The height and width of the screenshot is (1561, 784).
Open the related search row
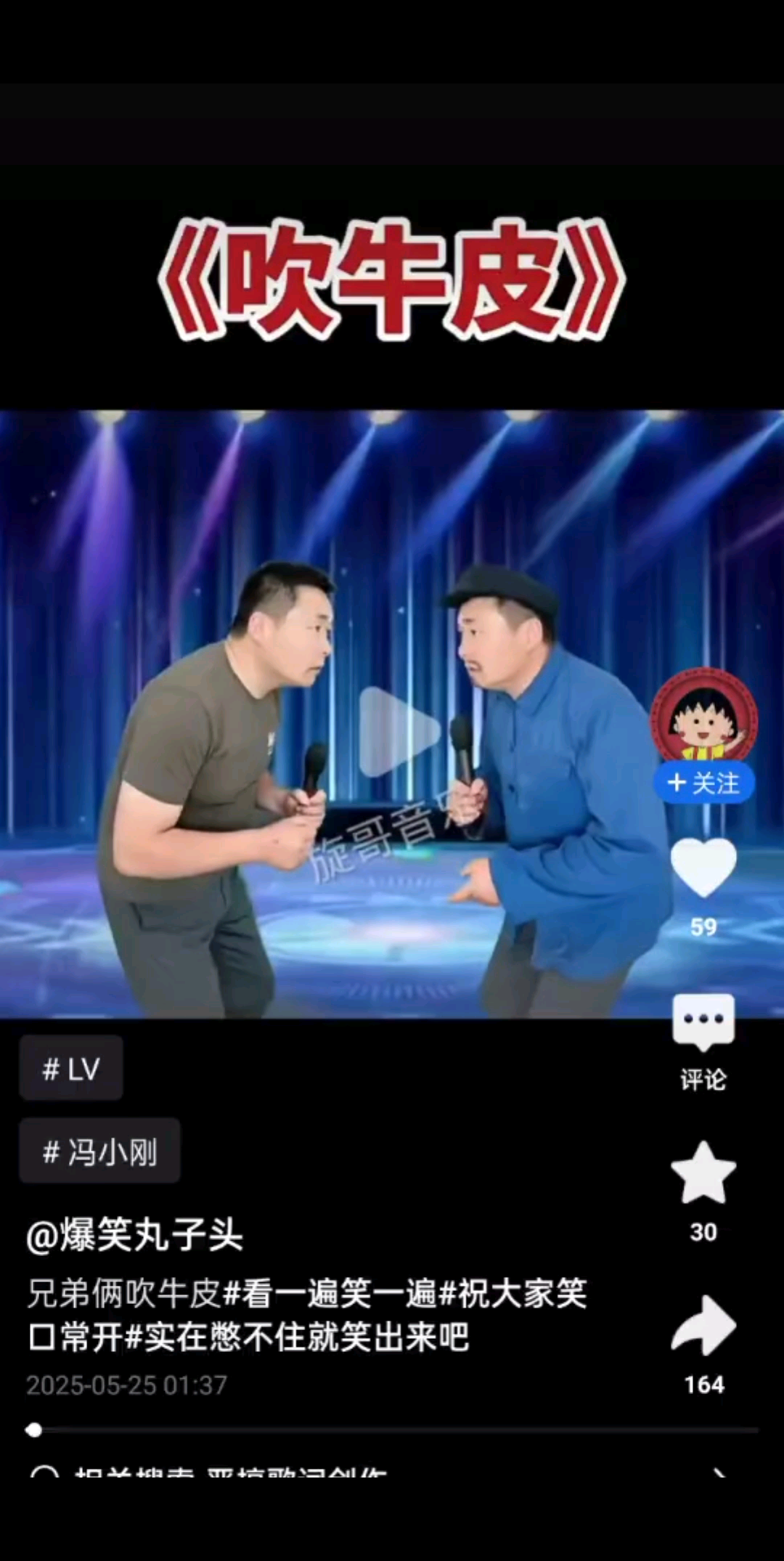click(x=377, y=1472)
